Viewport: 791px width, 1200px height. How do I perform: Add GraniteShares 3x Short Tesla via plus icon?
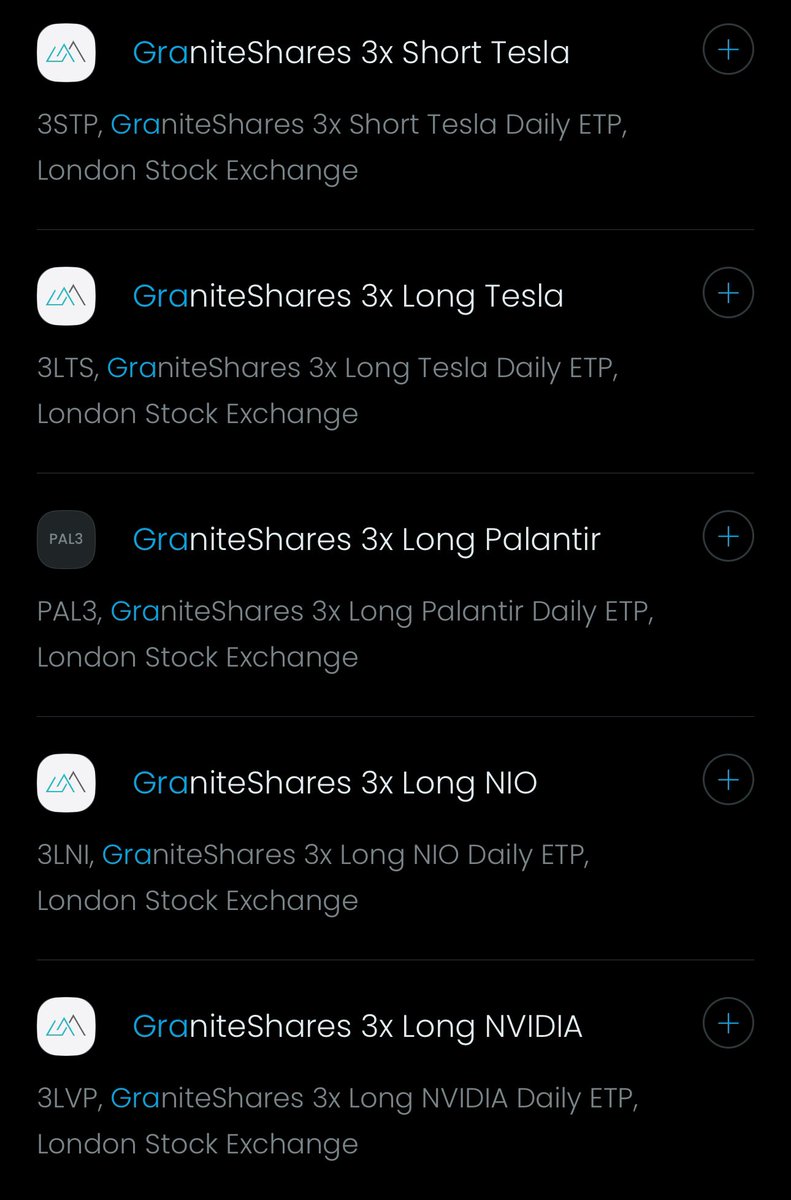pyautogui.click(x=728, y=49)
